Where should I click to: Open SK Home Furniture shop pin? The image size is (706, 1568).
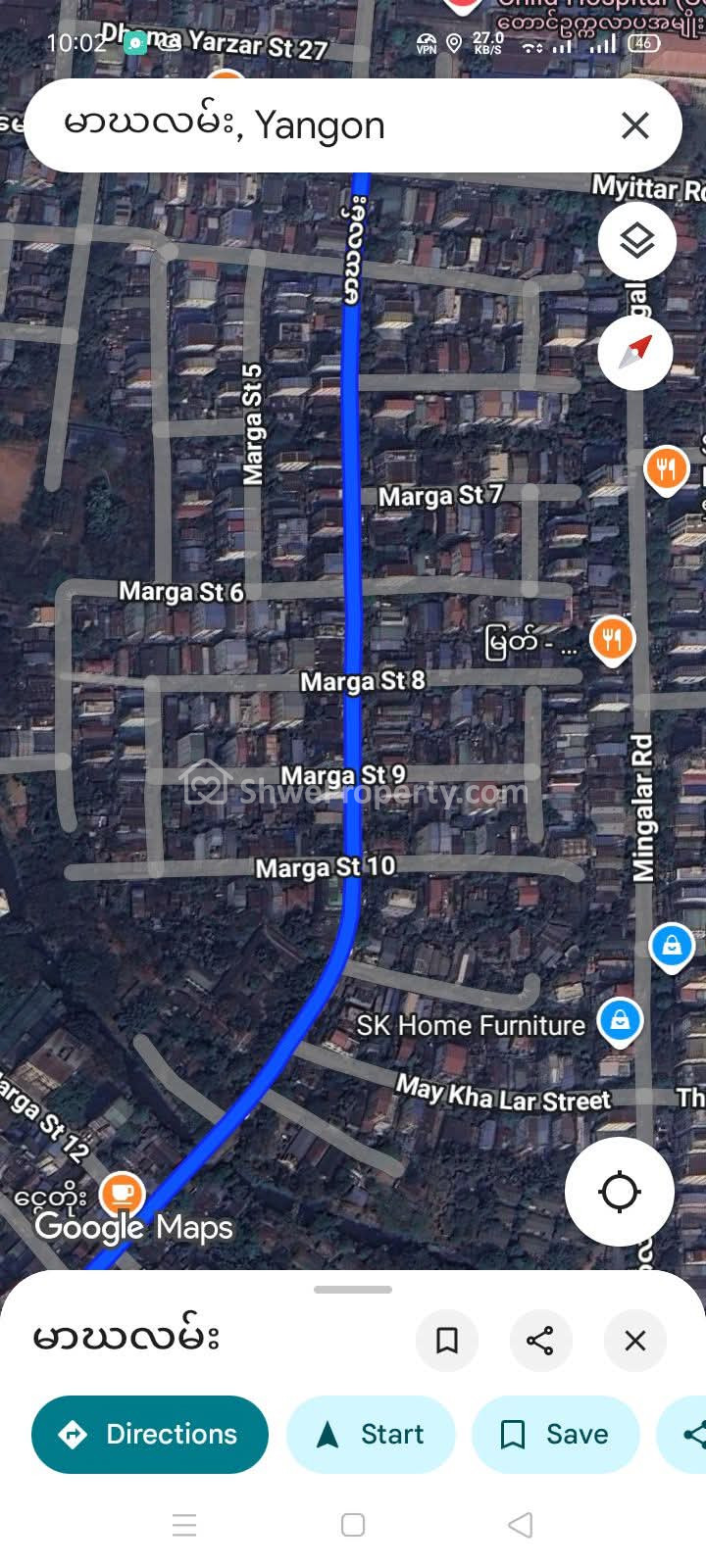(x=620, y=1020)
